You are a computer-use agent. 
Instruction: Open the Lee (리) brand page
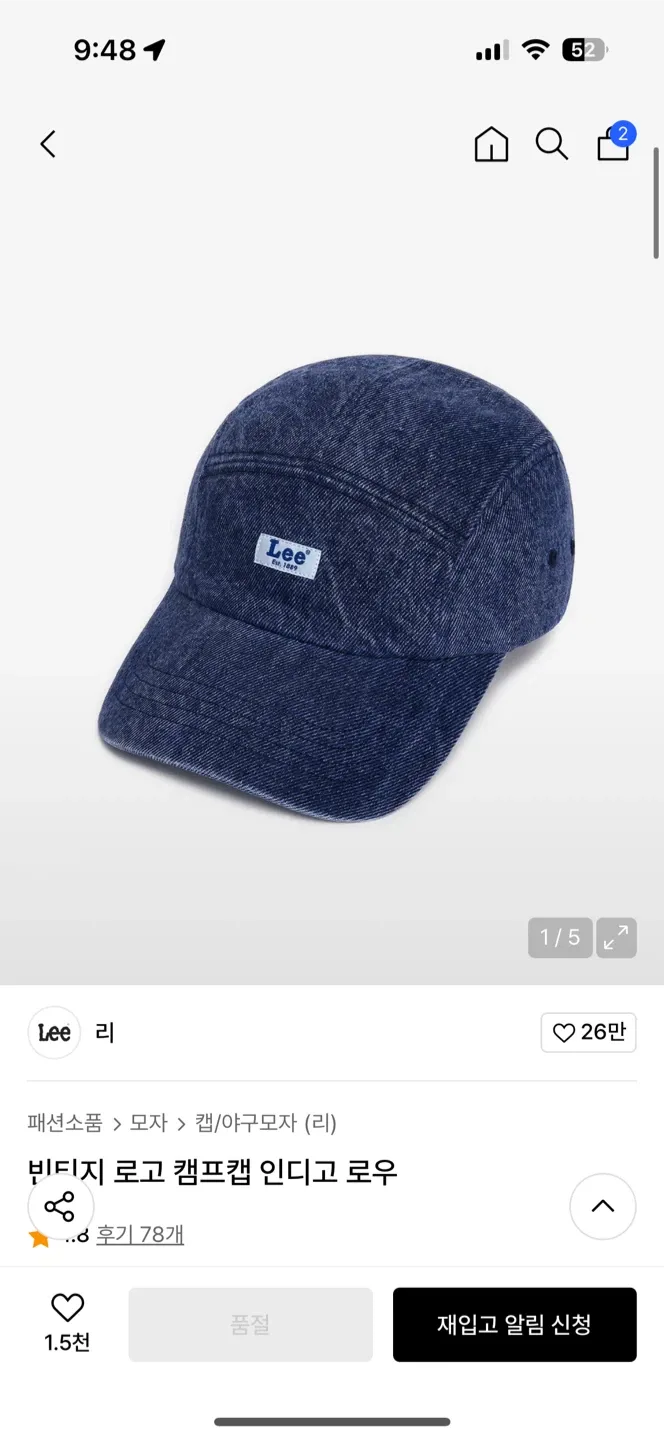click(72, 1033)
